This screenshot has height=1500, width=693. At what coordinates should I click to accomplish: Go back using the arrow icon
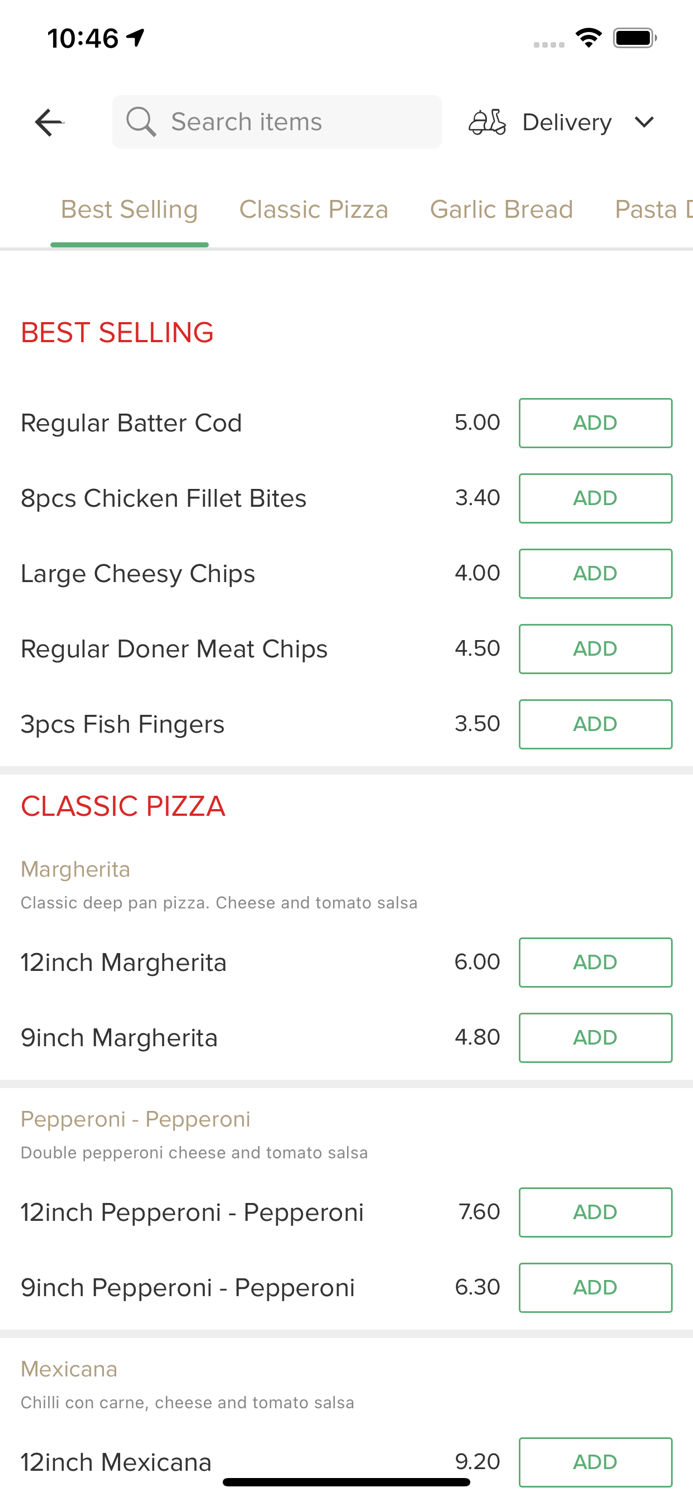[48, 122]
